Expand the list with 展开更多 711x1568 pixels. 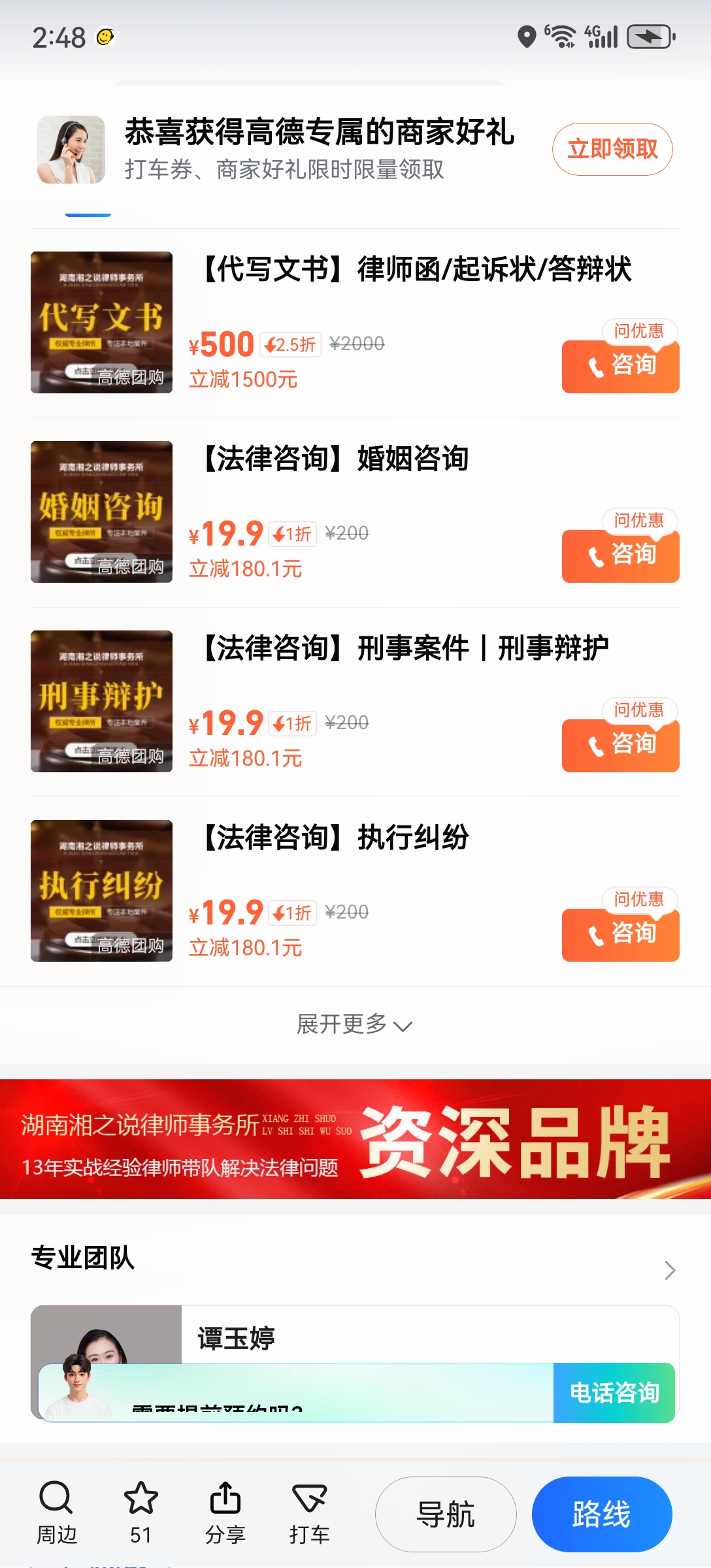354,1024
